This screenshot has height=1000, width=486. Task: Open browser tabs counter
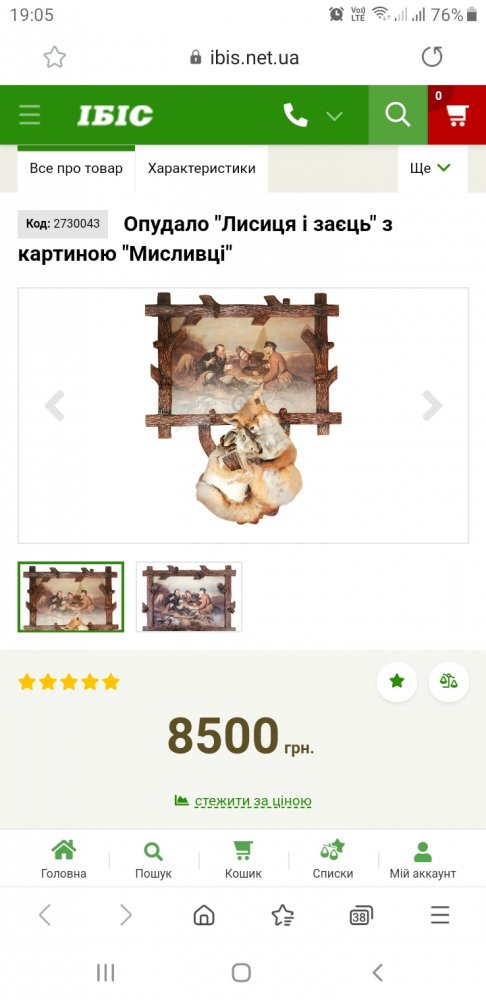(361, 916)
